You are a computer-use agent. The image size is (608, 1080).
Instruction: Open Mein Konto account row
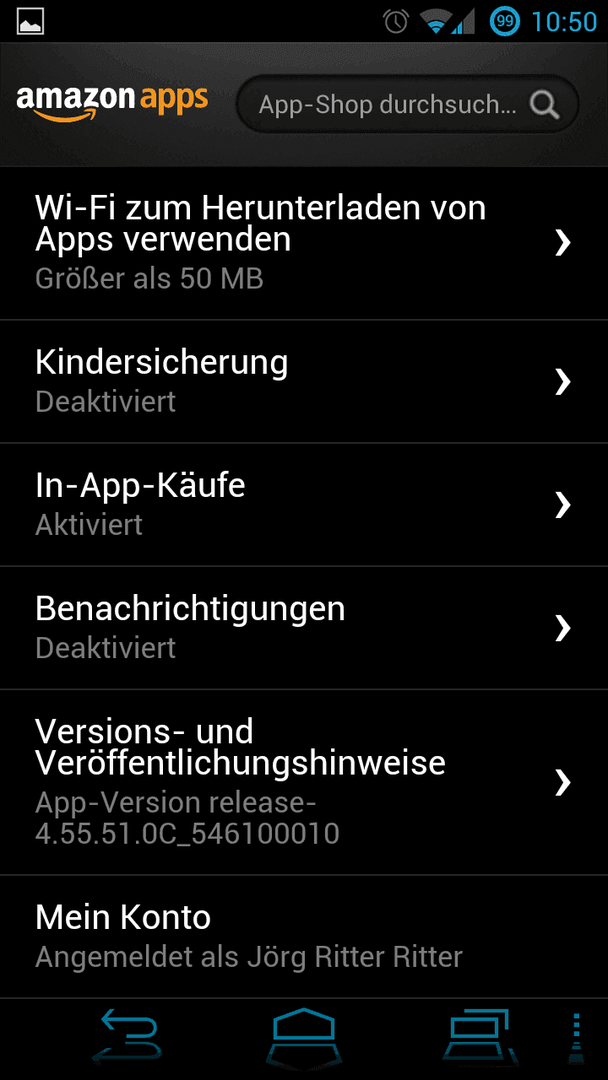tap(304, 937)
